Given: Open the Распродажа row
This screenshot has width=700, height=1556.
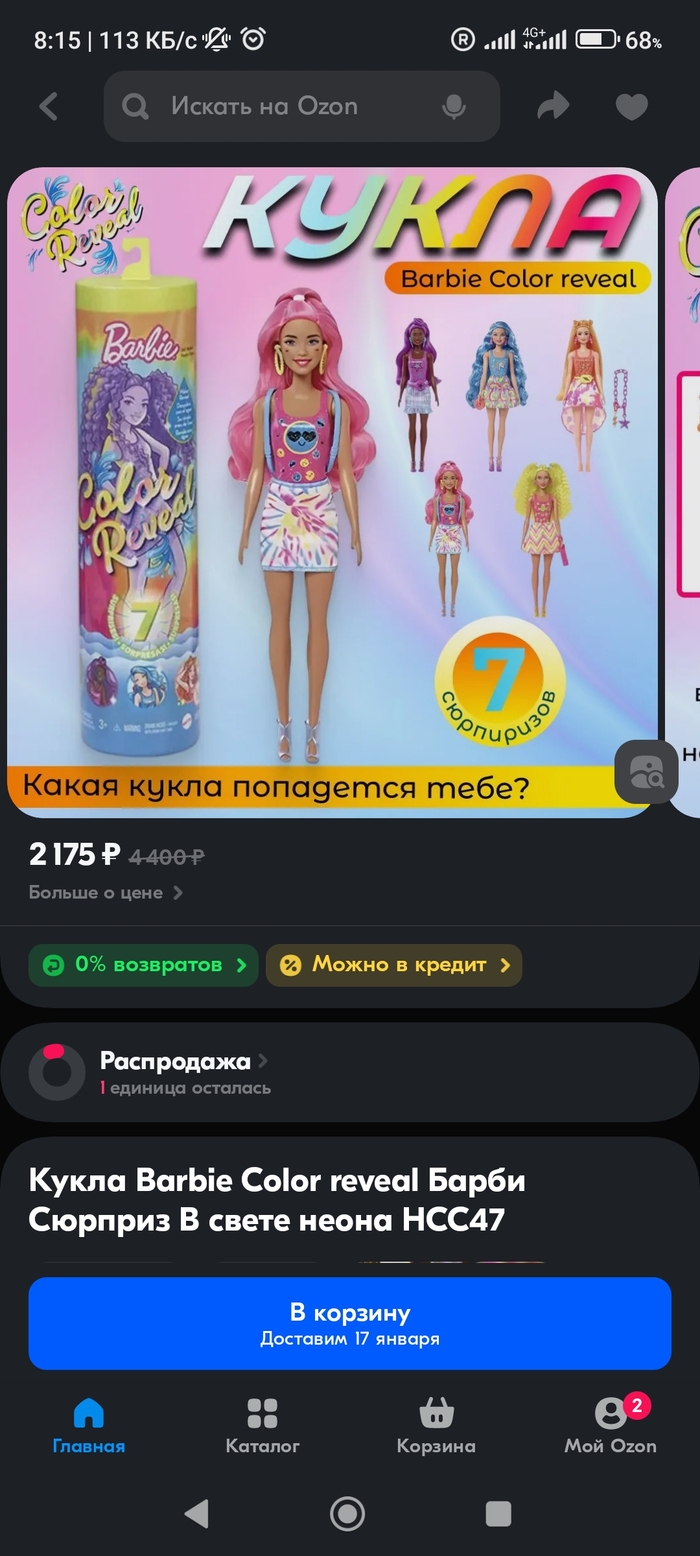Looking at the screenshot, I should coord(184,1072).
